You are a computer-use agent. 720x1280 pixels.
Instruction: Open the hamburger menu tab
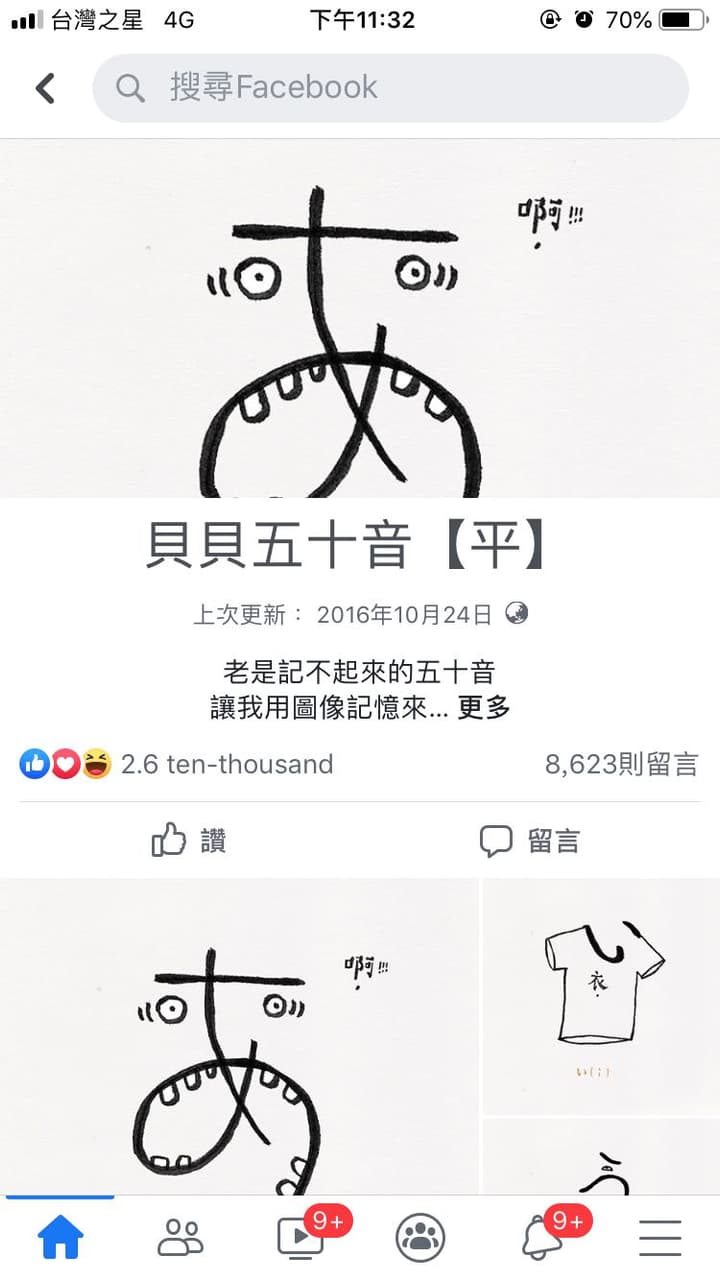[660, 1238]
